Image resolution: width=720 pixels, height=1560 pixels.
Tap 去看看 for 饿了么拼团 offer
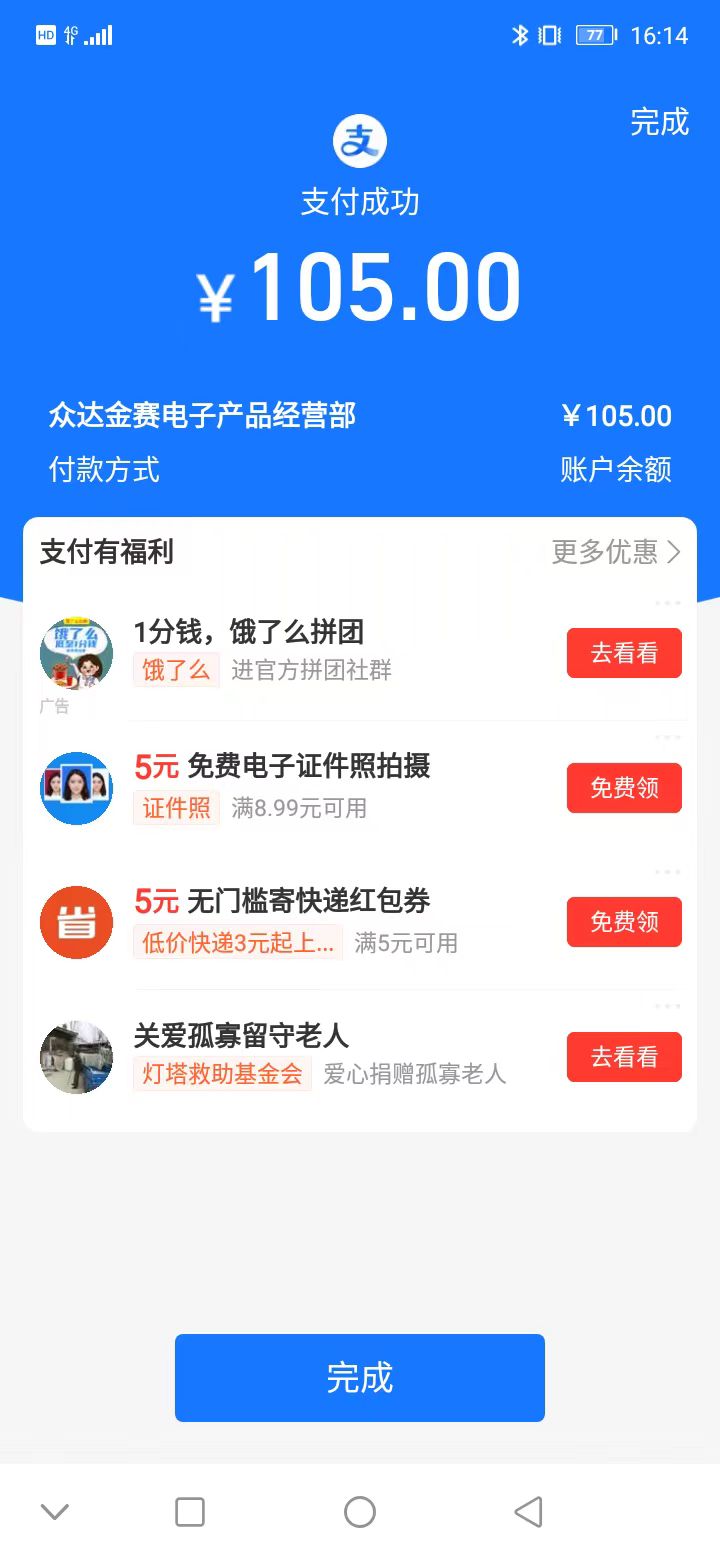pyautogui.click(x=624, y=653)
